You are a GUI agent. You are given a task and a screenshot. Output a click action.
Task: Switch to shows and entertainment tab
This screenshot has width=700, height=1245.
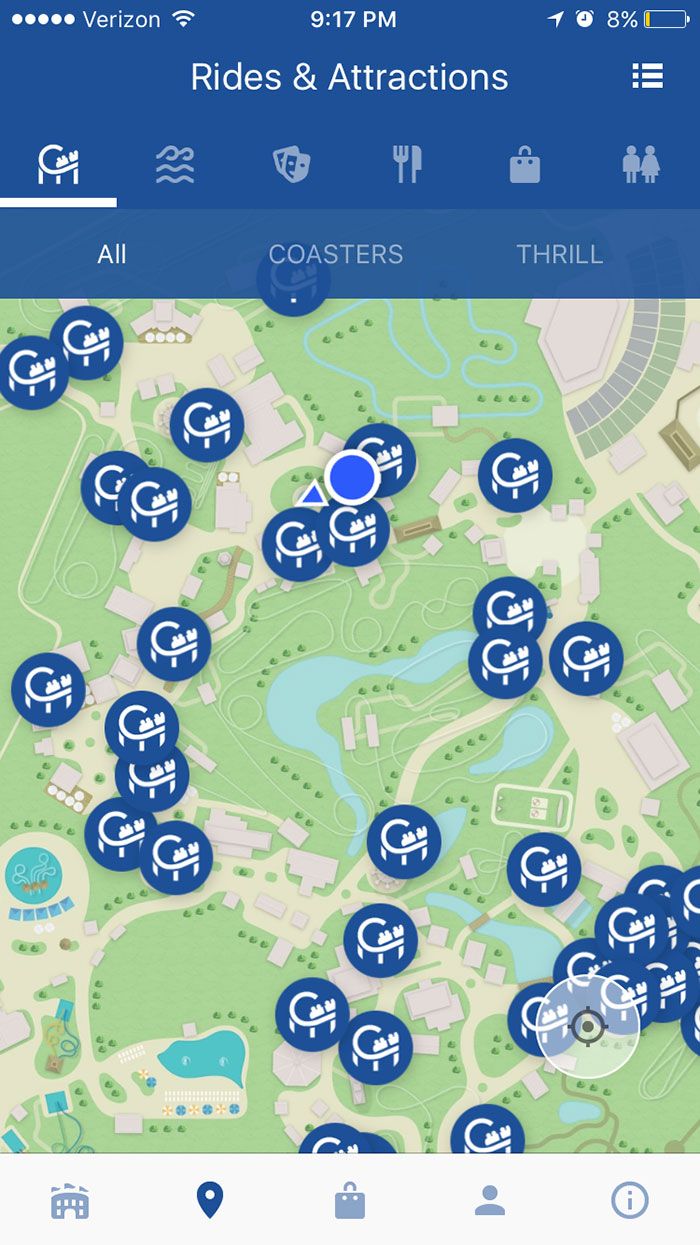click(x=291, y=164)
